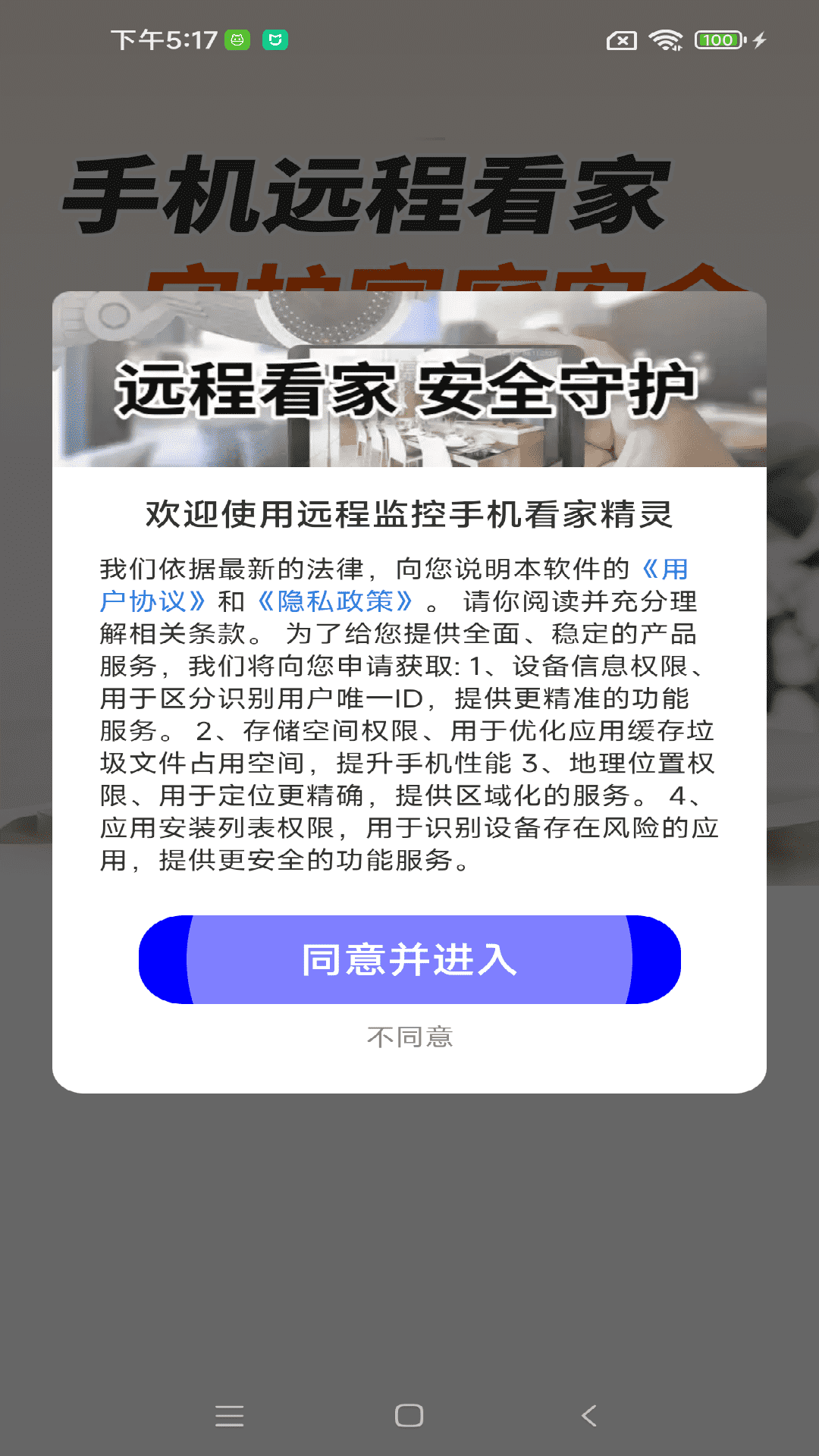The image size is (819, 1456).
Task: Open the 《用户协议》 link
Action: tap(152, 601)
